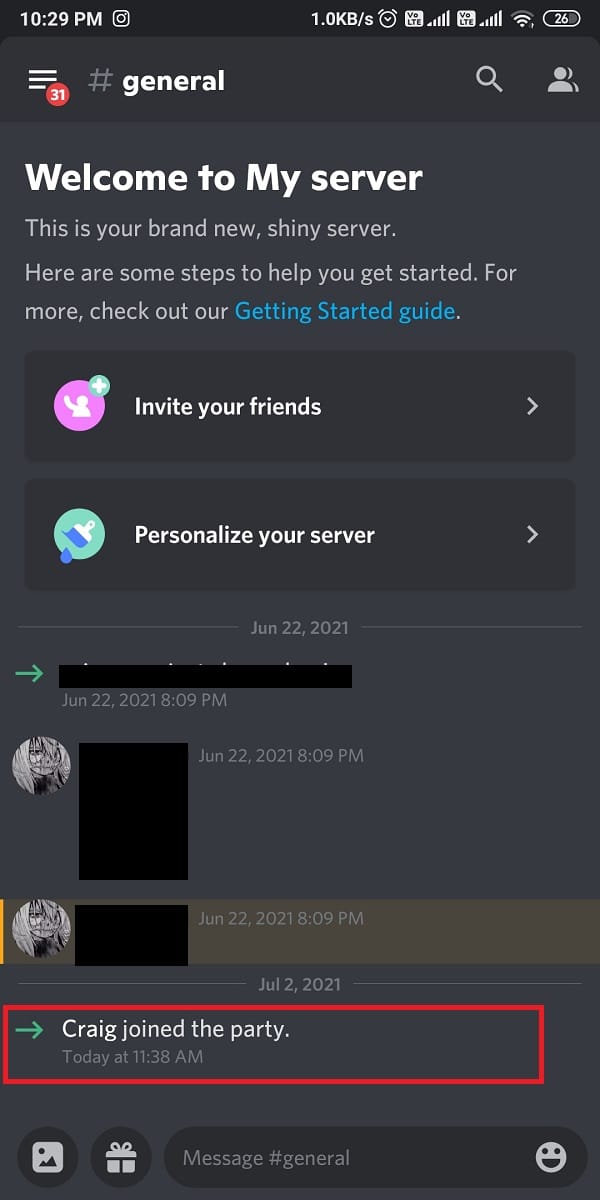Open the gift icon
Image resolution: width=600 pixels, height=1200 pixels.
point(120,1158)
